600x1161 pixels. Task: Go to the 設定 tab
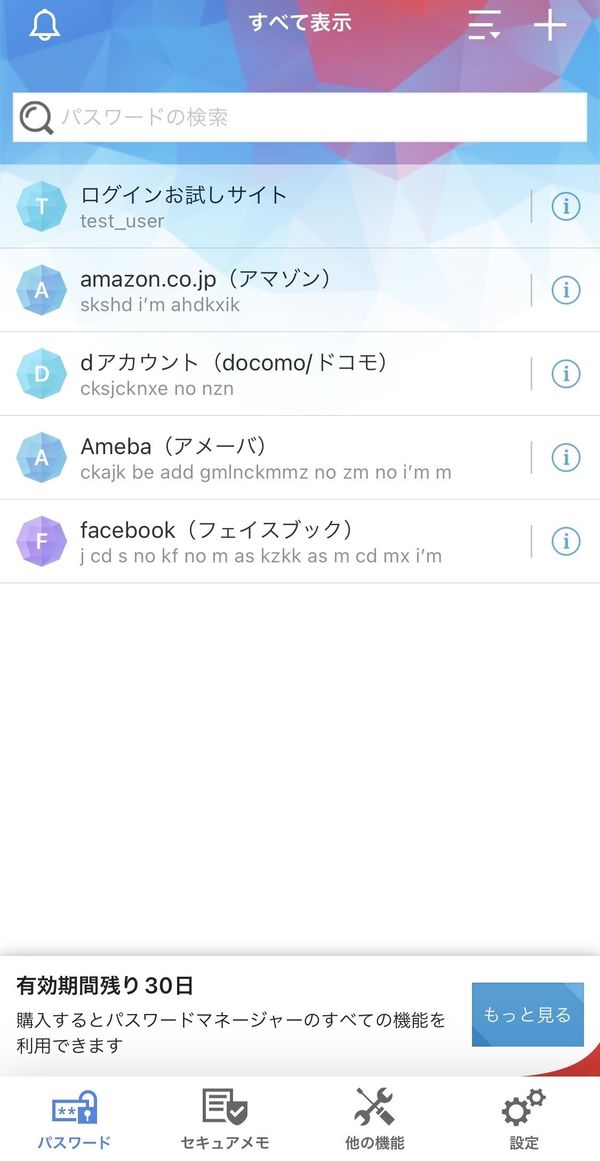[524, 1118]
